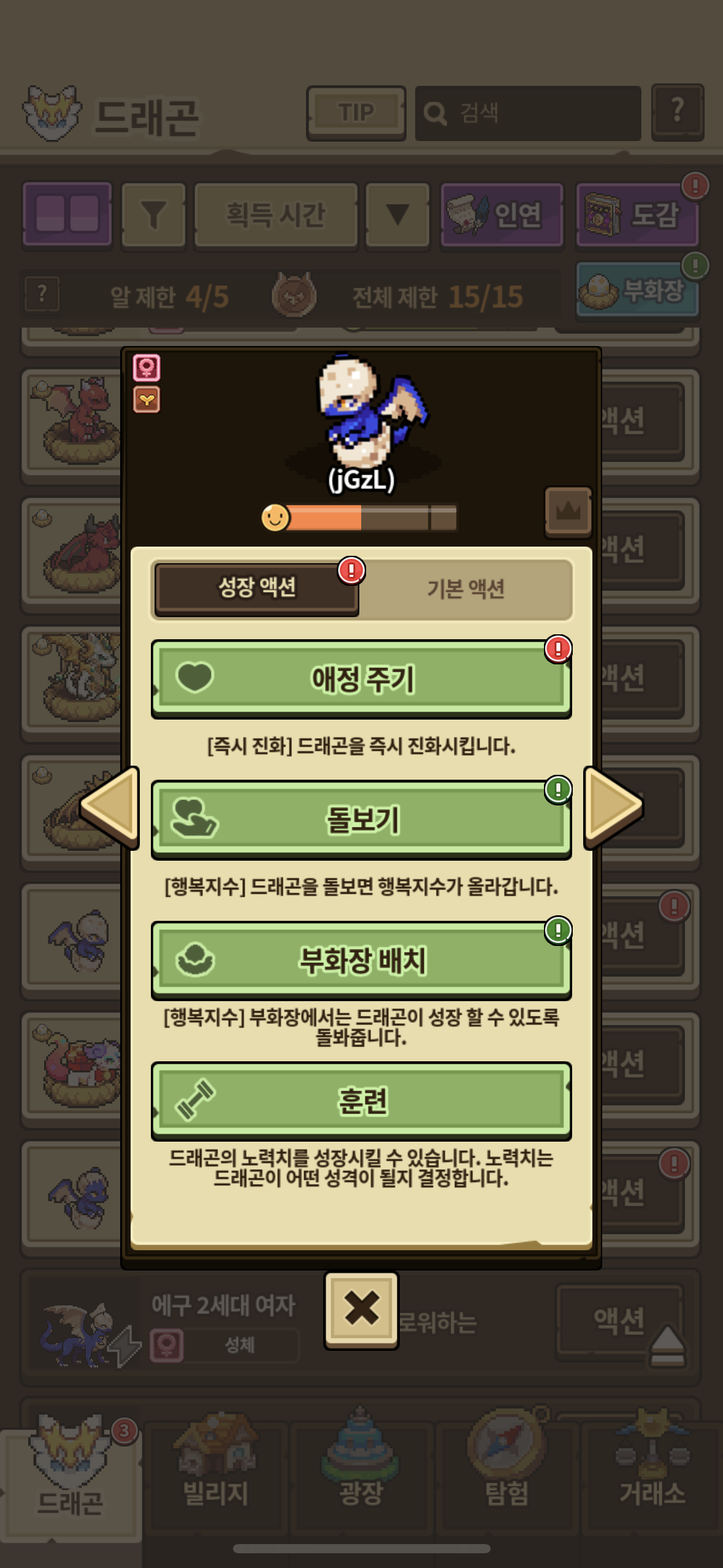Screen dimensions: 723x1568
Task: Place the dragon with 부화장 배치
Action: click(361, 960)
